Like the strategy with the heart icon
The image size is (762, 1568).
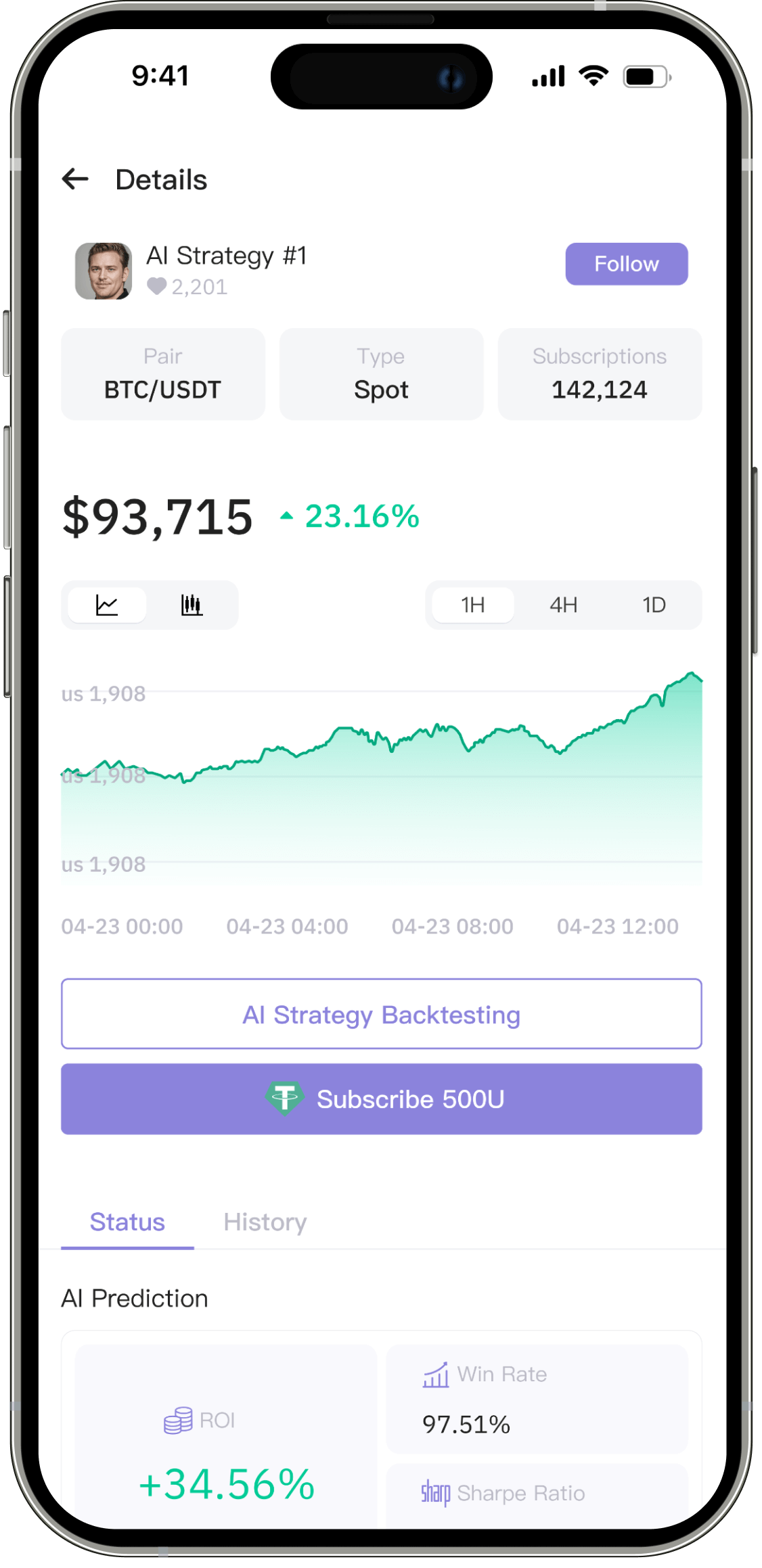(x=156, y=287)
